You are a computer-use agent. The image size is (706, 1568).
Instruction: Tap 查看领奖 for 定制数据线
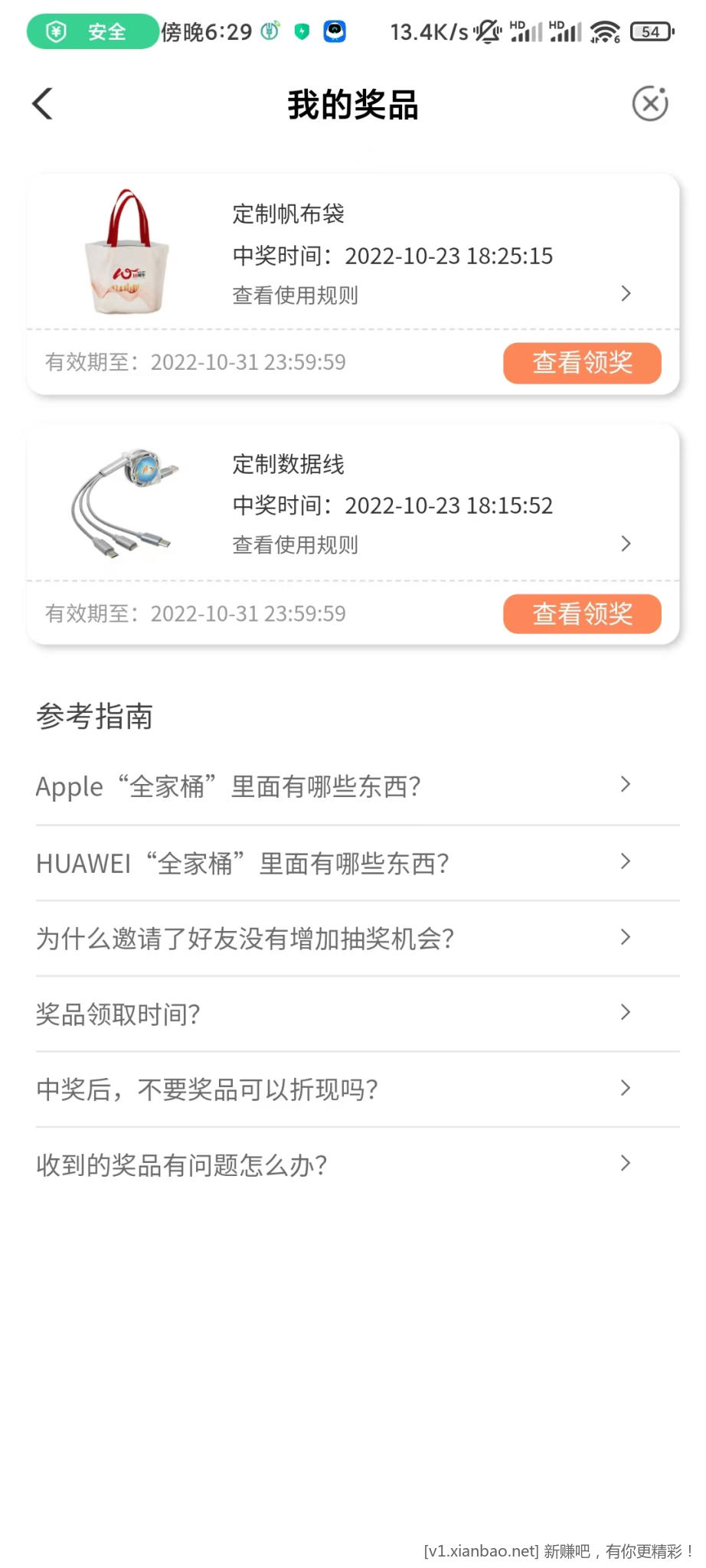coord(582,614)
